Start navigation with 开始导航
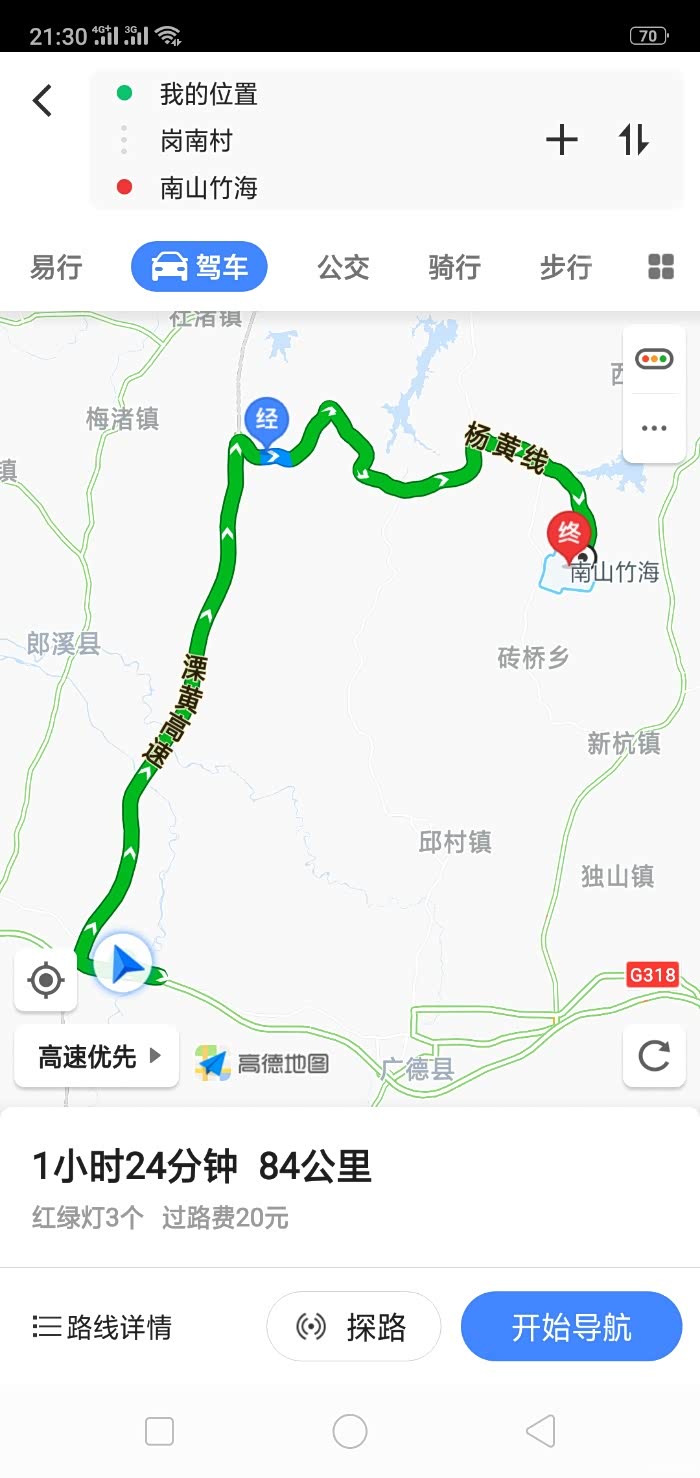The image size is (700, 1478). 572,1327
